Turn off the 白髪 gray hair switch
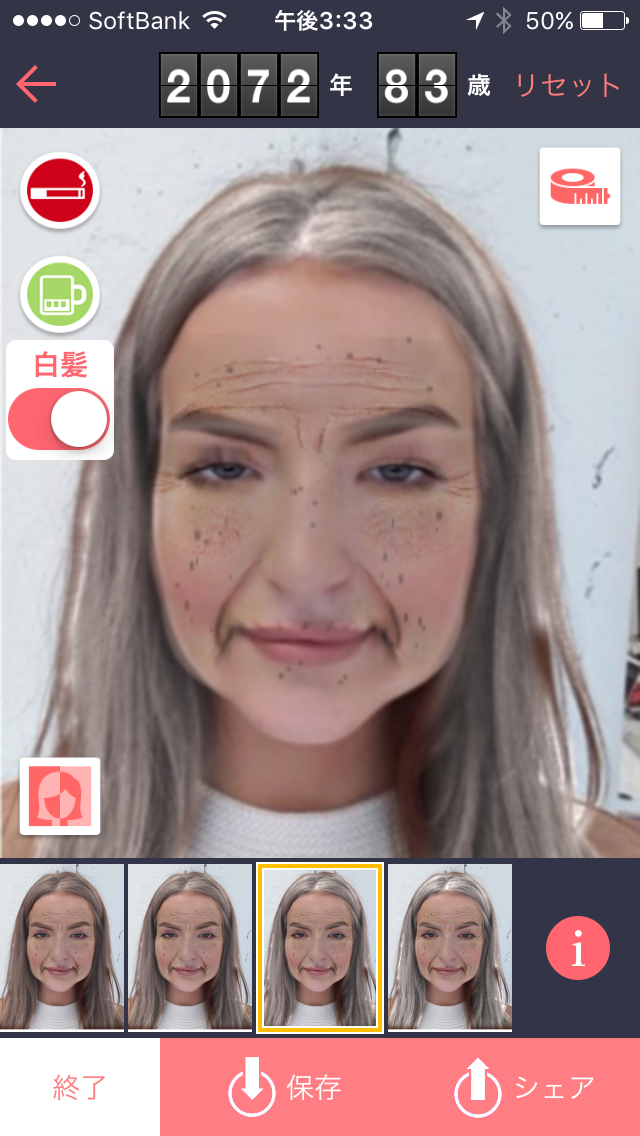 [x=59, y=419]
